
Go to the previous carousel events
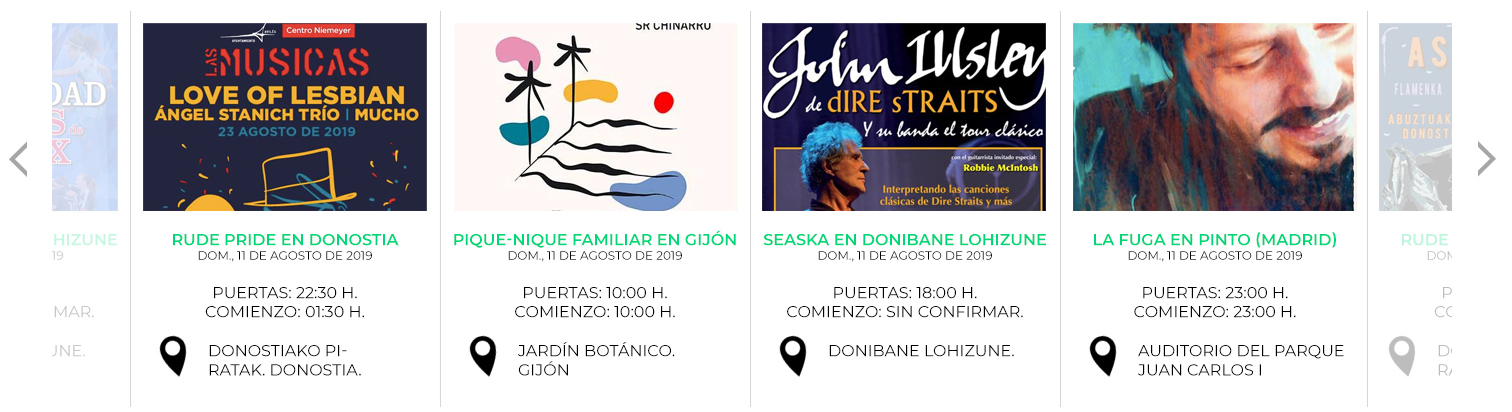(x=18, y=159)
